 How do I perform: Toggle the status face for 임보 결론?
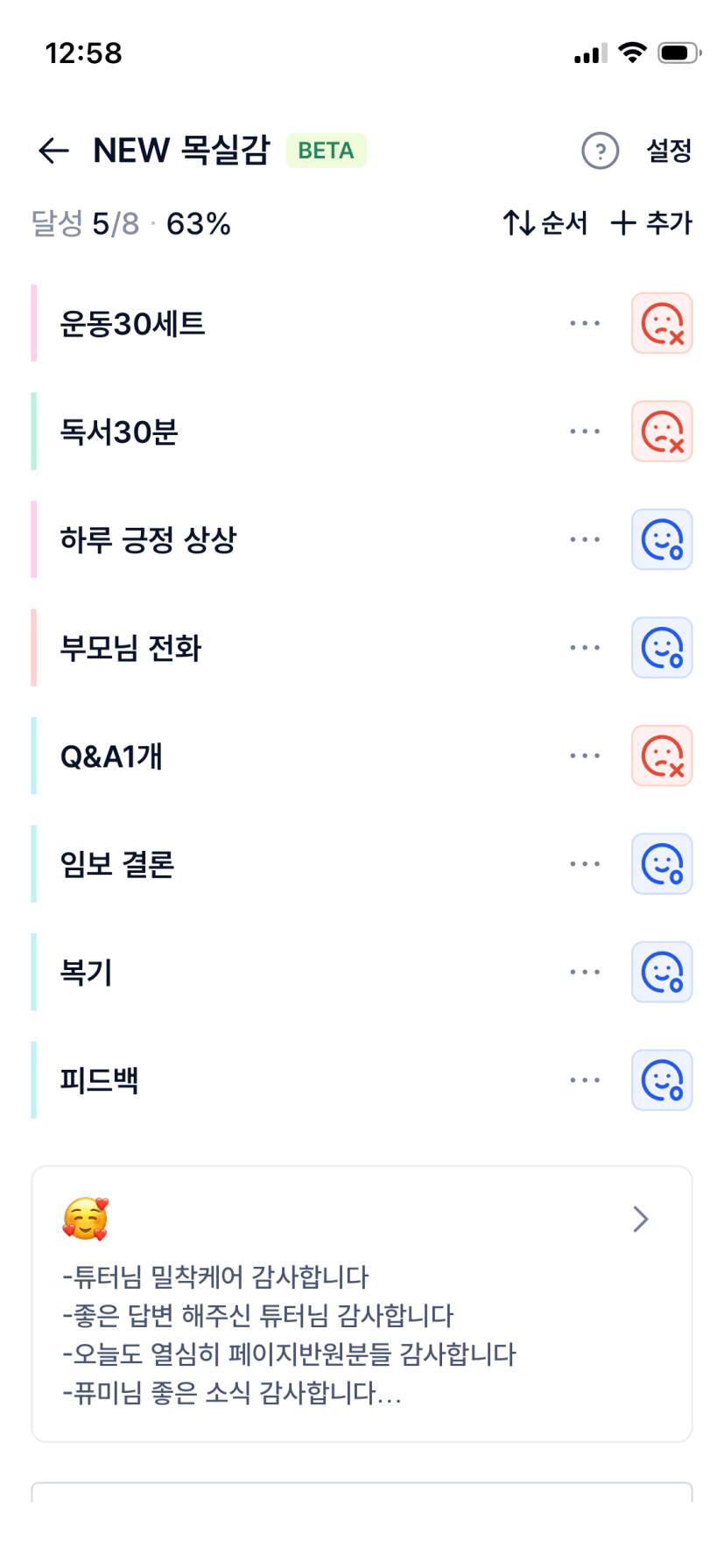(x=662, y=864)
